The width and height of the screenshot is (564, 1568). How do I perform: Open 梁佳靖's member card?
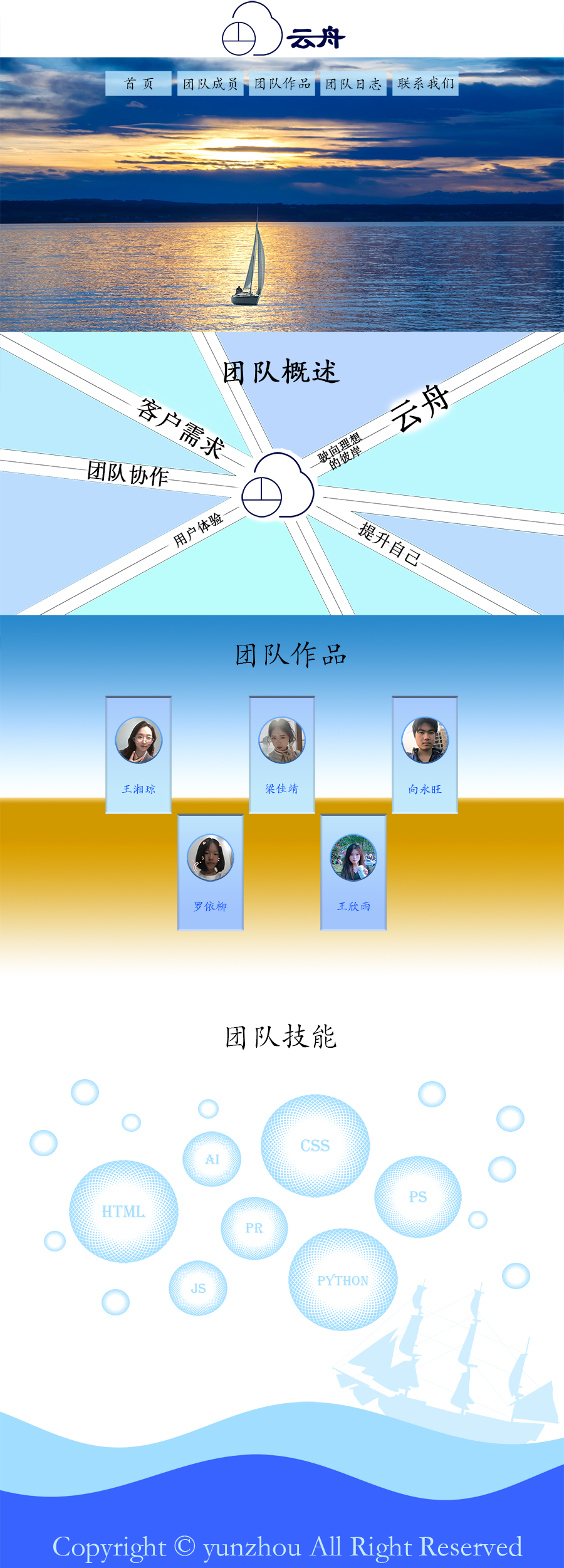point(282,755)
